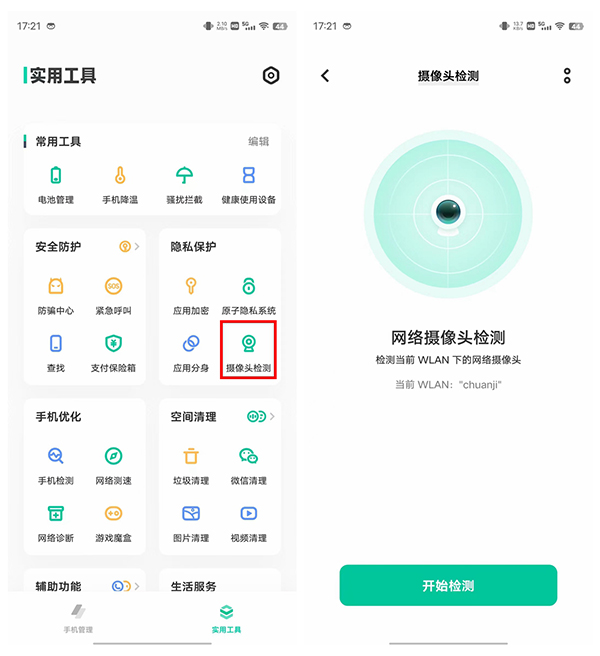Viewport: 600px width, 656px height.
Task: Open 骚扰拦截 tool
Action: pos(184,184)
